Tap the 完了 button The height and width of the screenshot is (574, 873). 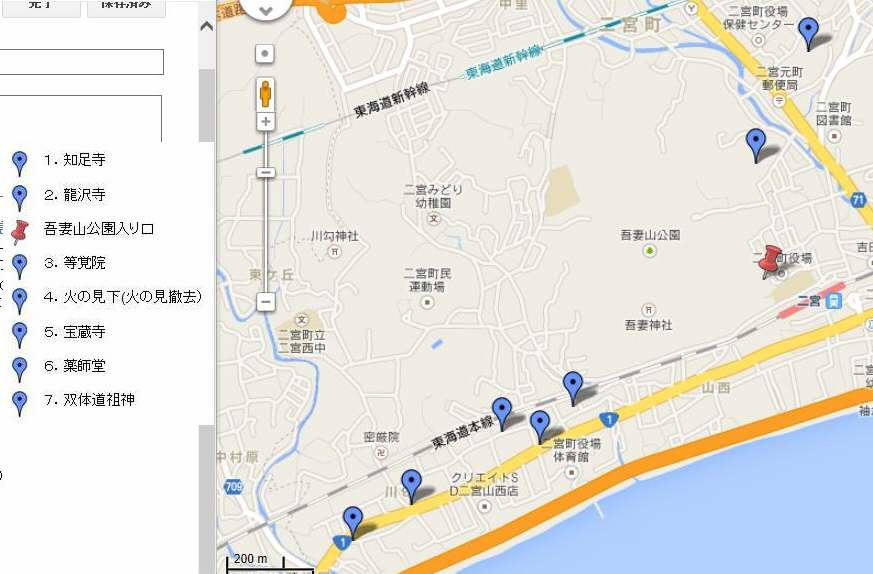pos(40,6)
